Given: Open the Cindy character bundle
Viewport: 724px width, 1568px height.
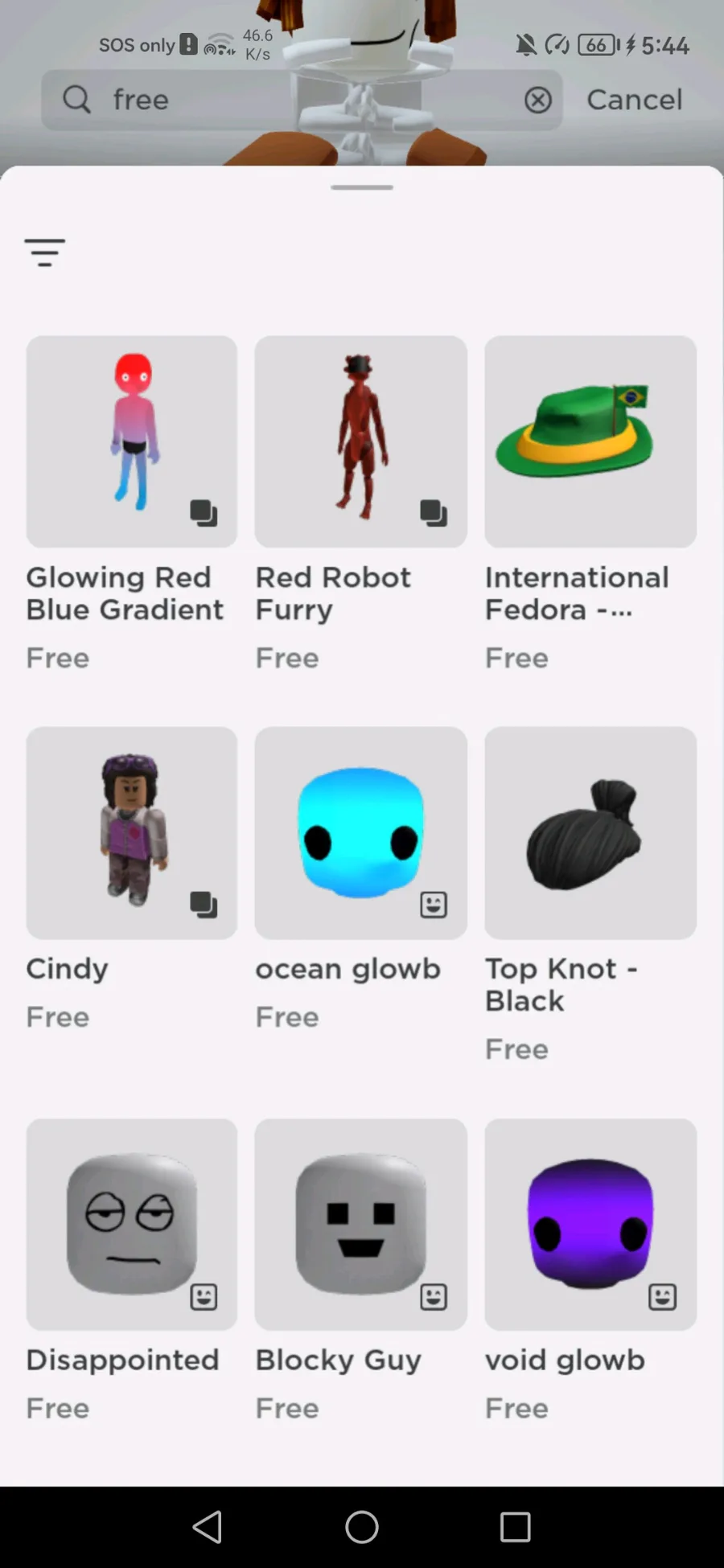Looking at the screenshot, I should 132,833.
